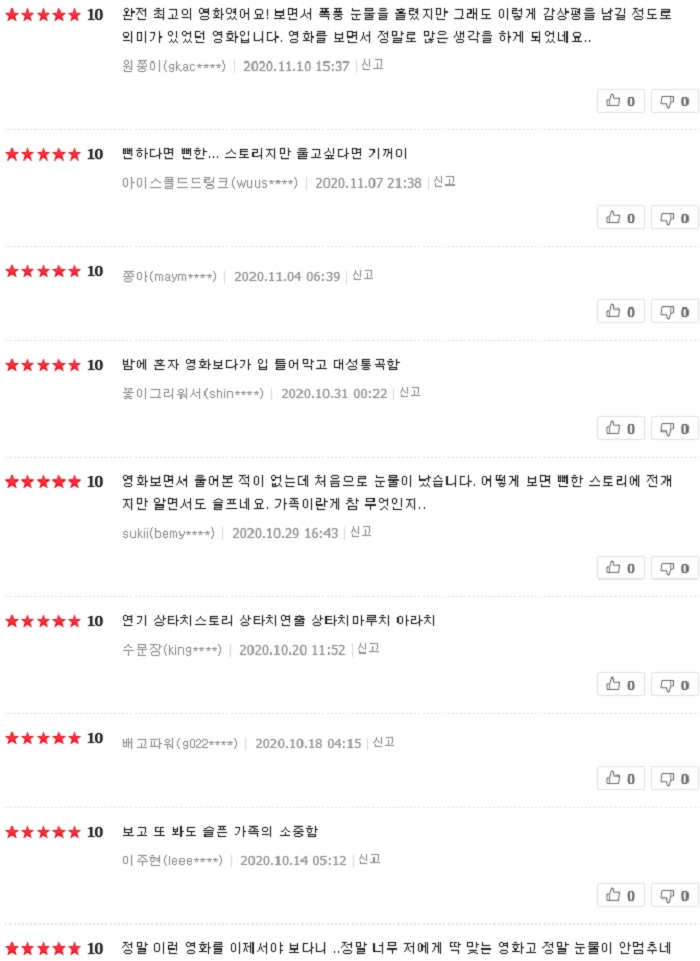
Task: Report 아이스콜드드링크's review via 신고
Action: [x=445, y=182]
